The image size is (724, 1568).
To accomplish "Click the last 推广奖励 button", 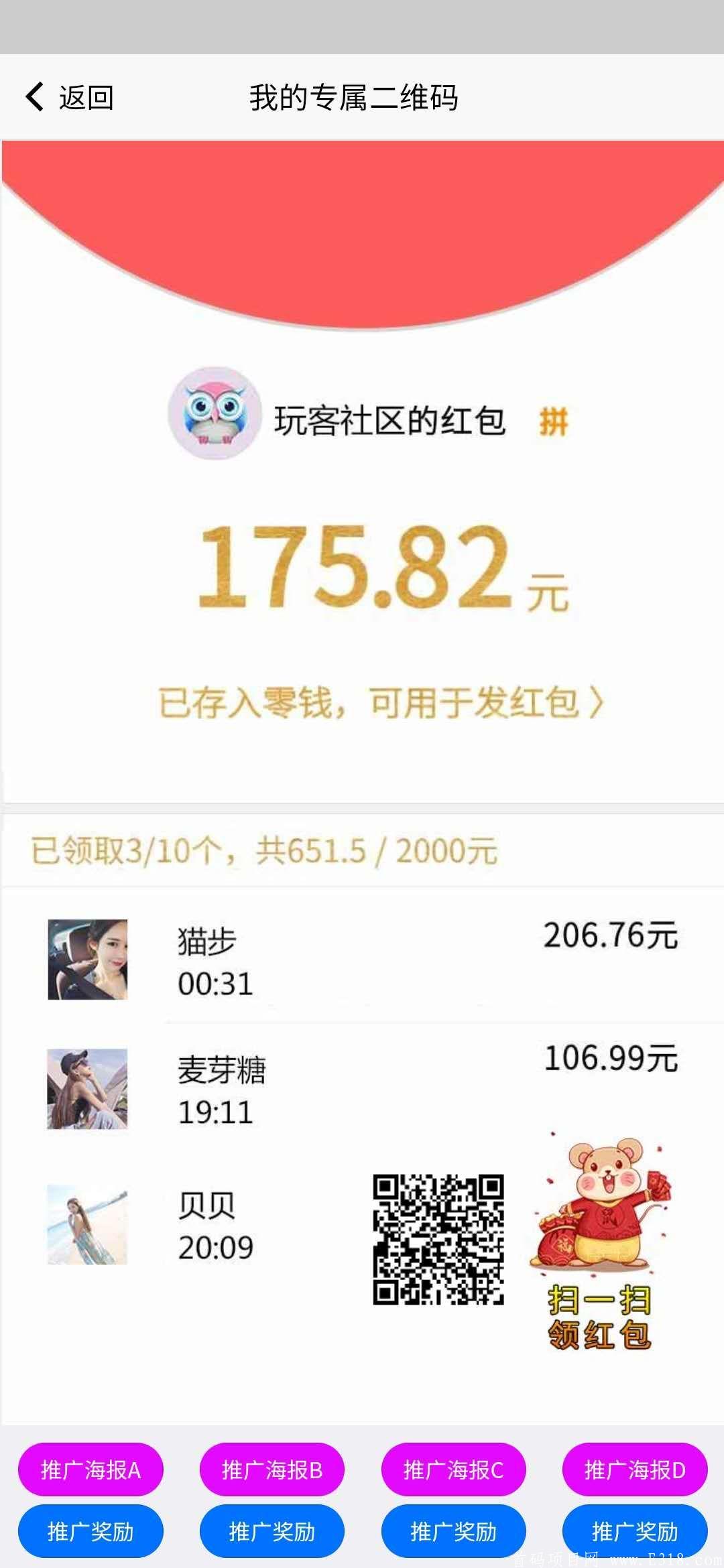I will (634, 1531).
